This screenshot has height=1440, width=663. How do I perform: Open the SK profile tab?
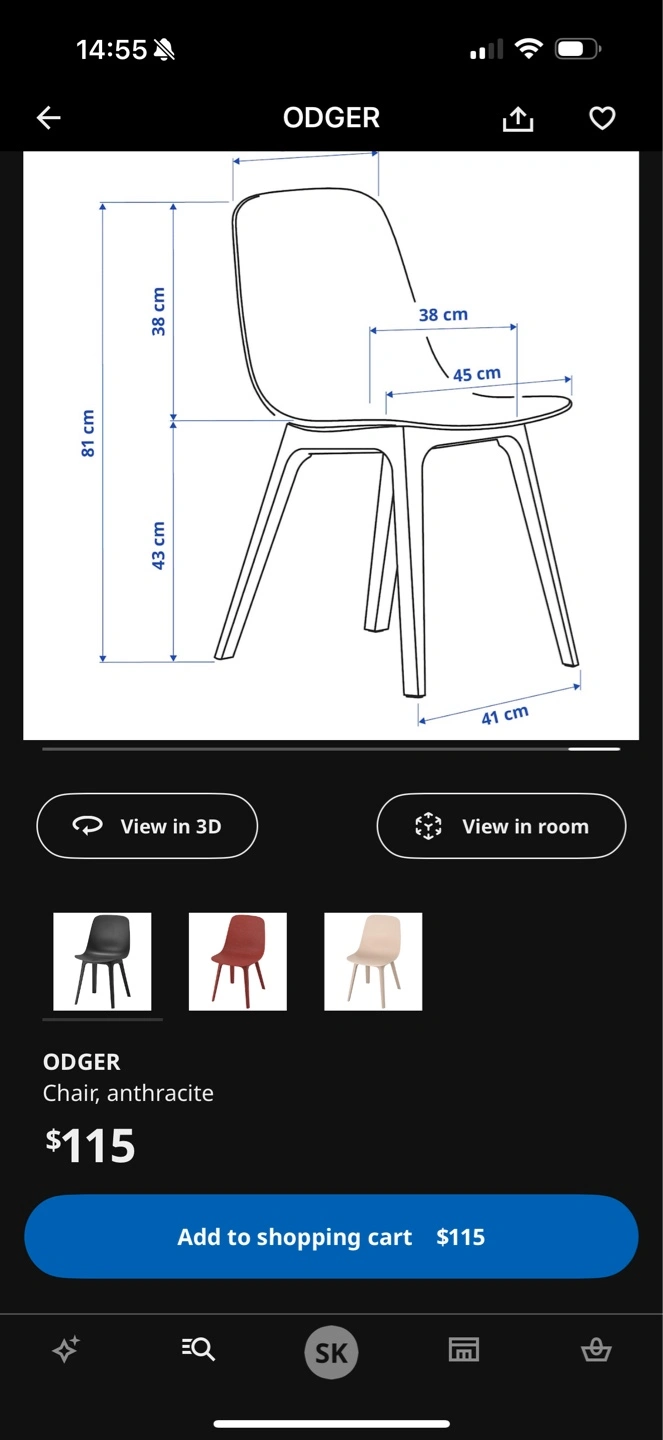pos(331,1353)
